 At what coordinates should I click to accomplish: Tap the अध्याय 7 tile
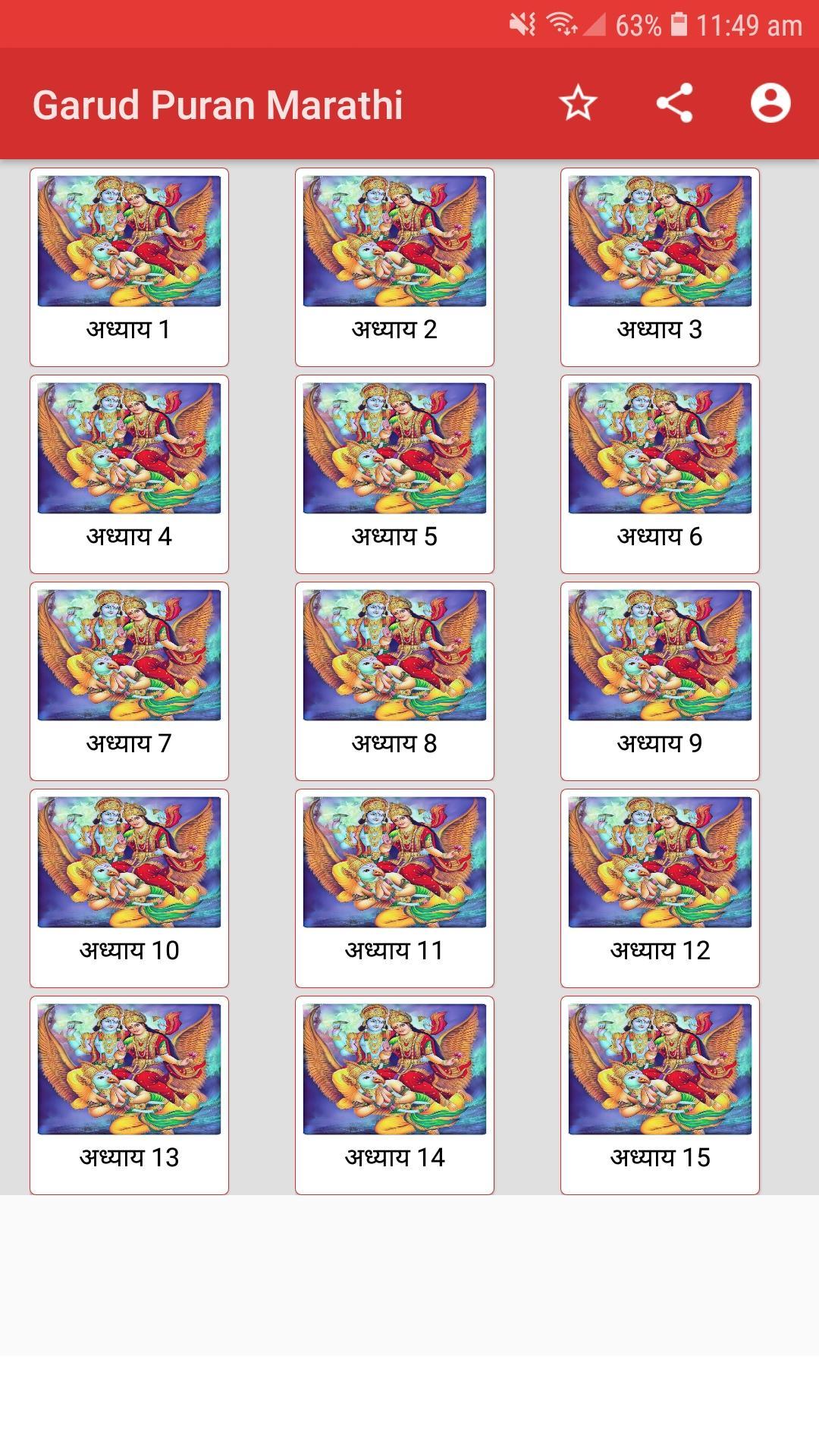point(129,681)
